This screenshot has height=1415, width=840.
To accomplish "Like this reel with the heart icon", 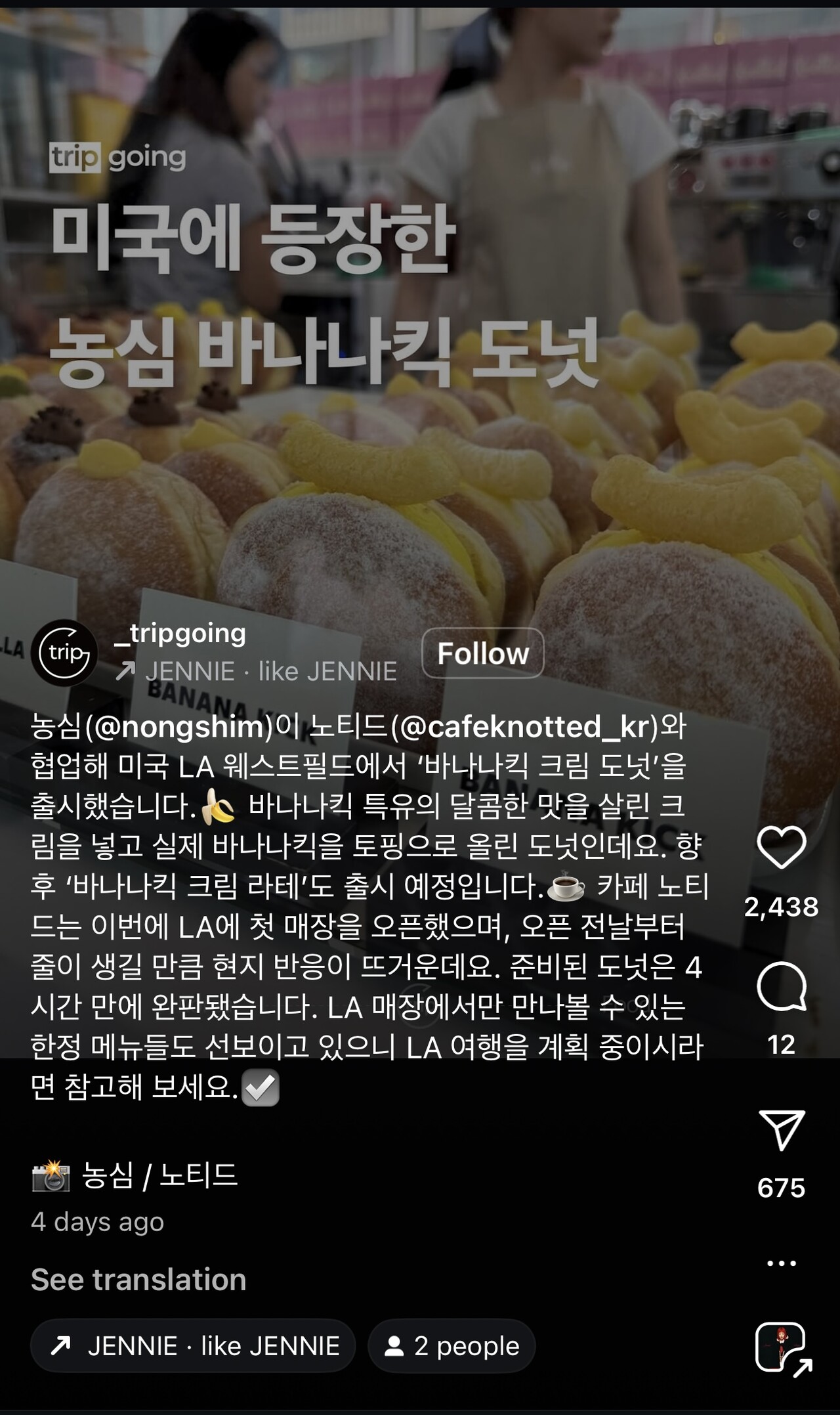I will click(781, 847).
